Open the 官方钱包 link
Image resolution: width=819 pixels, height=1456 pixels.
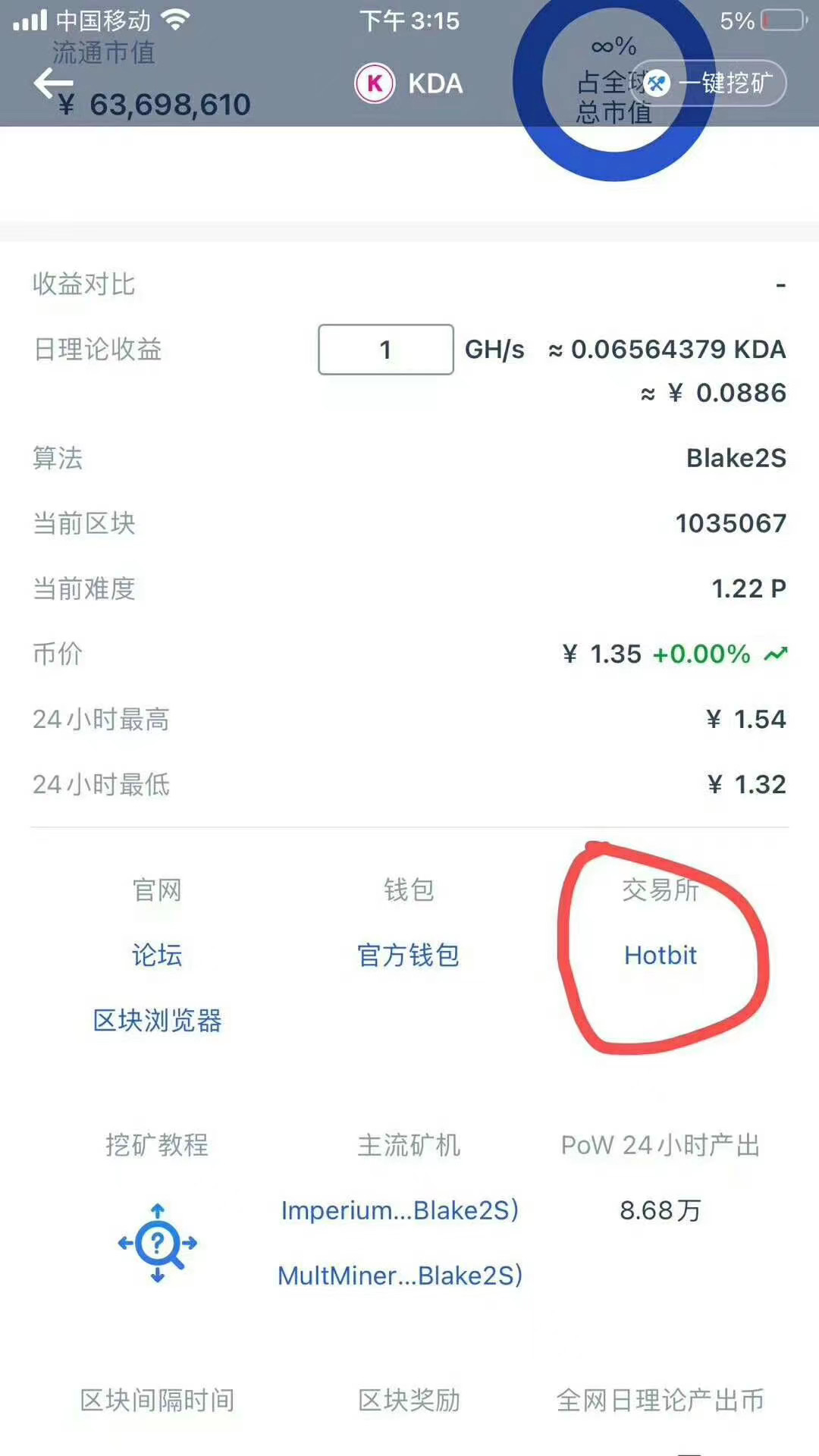click(x=408, y=955)
